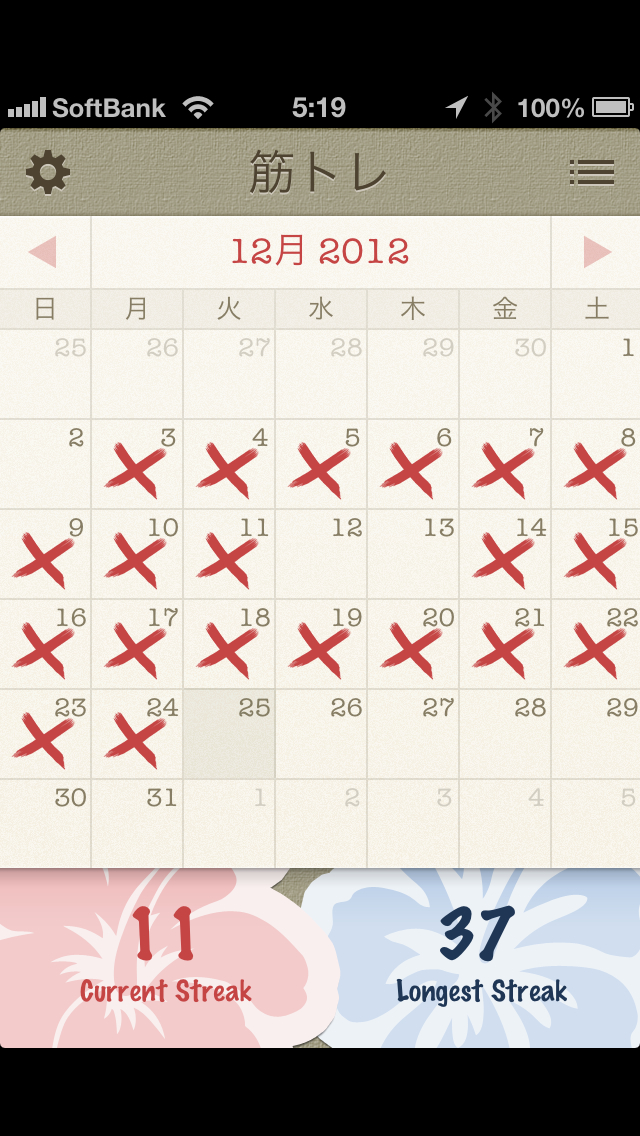Viewport: 640px width, 1136px height.
Task: Tap December 12 to mark it
Action: tap(321, 555)
